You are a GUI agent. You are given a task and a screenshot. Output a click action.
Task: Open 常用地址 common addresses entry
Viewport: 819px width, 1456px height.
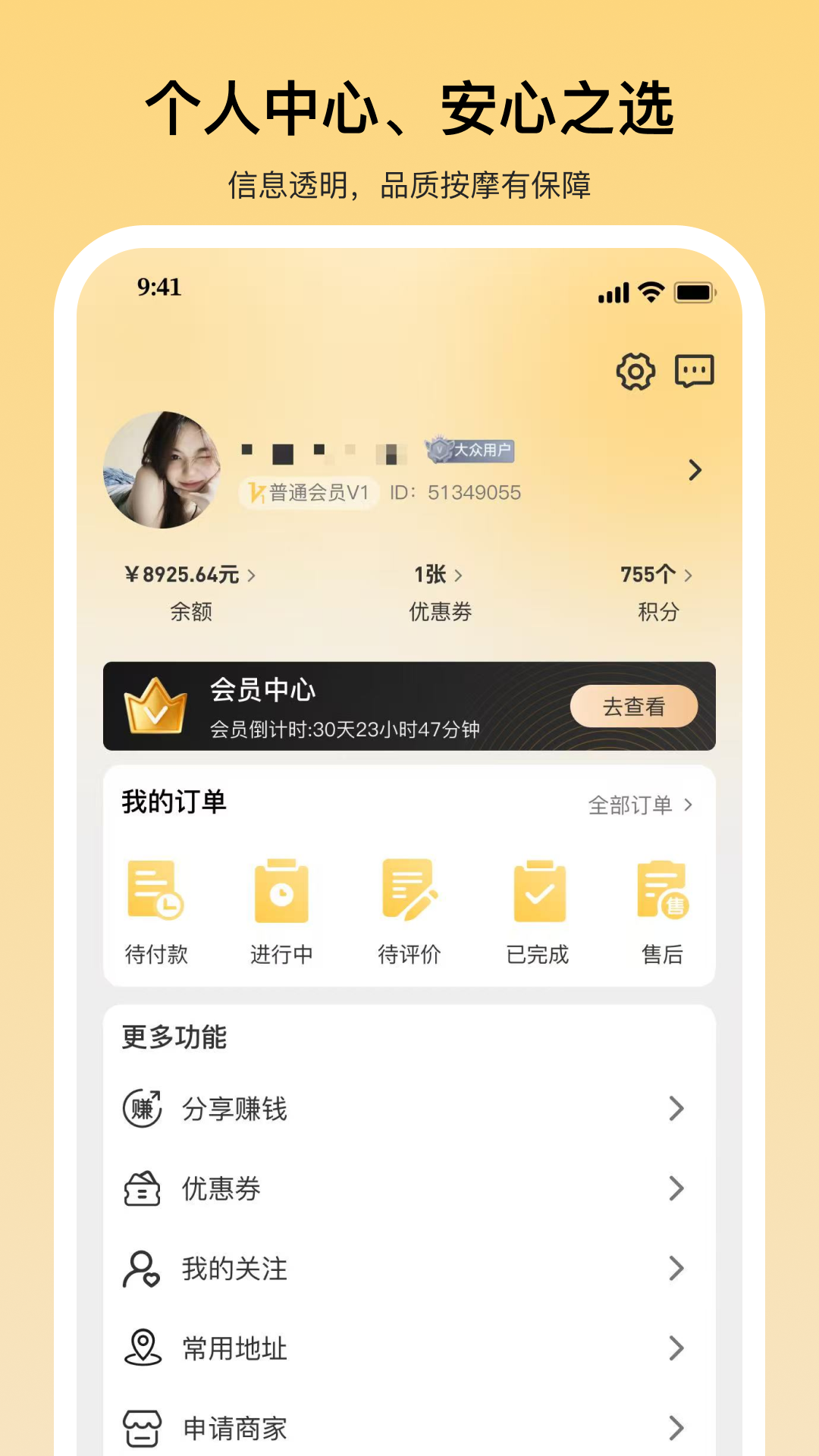234,1348
